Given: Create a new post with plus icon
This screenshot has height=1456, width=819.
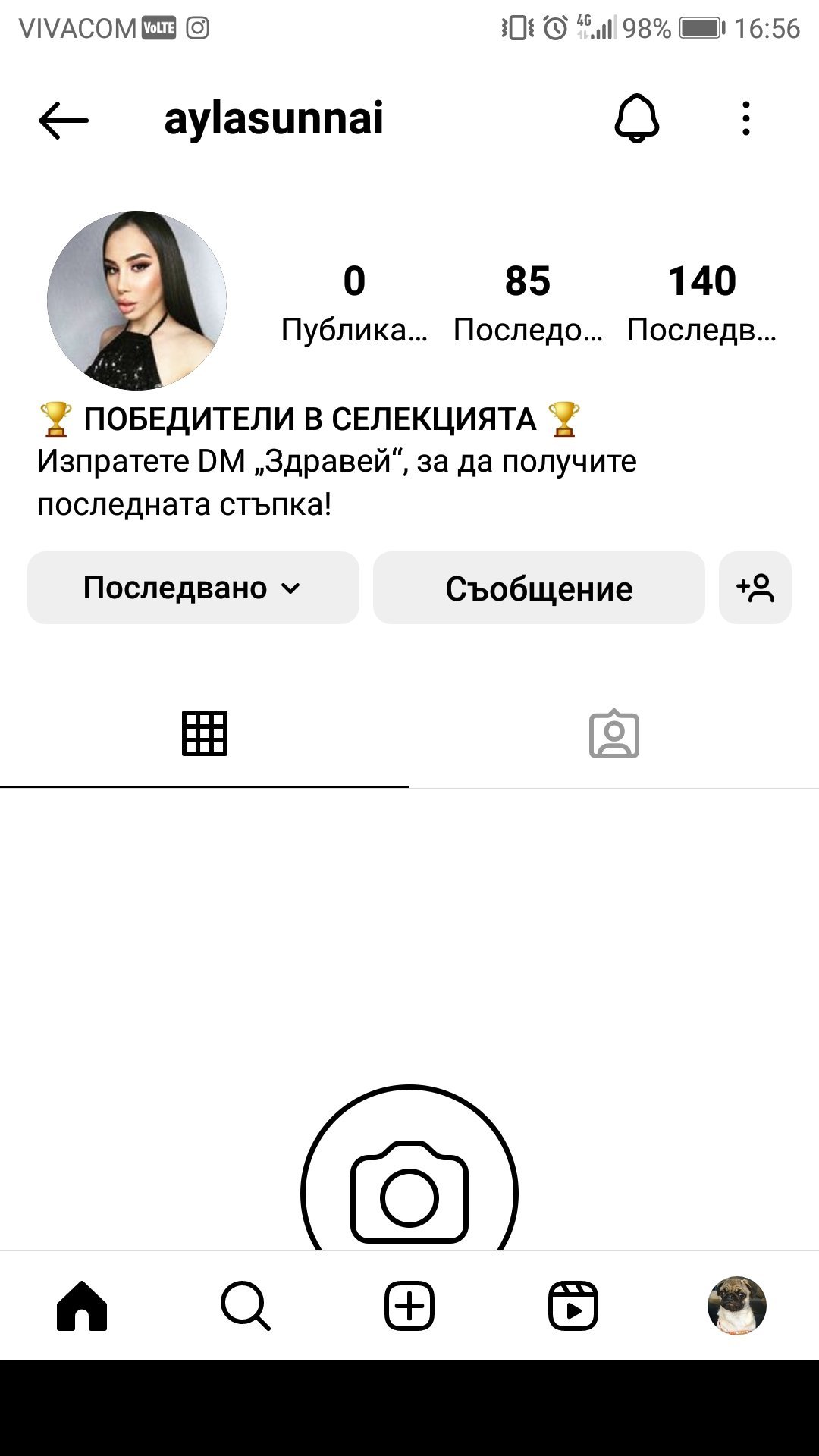Looking at the screenshot, I should pos(409,1306).
